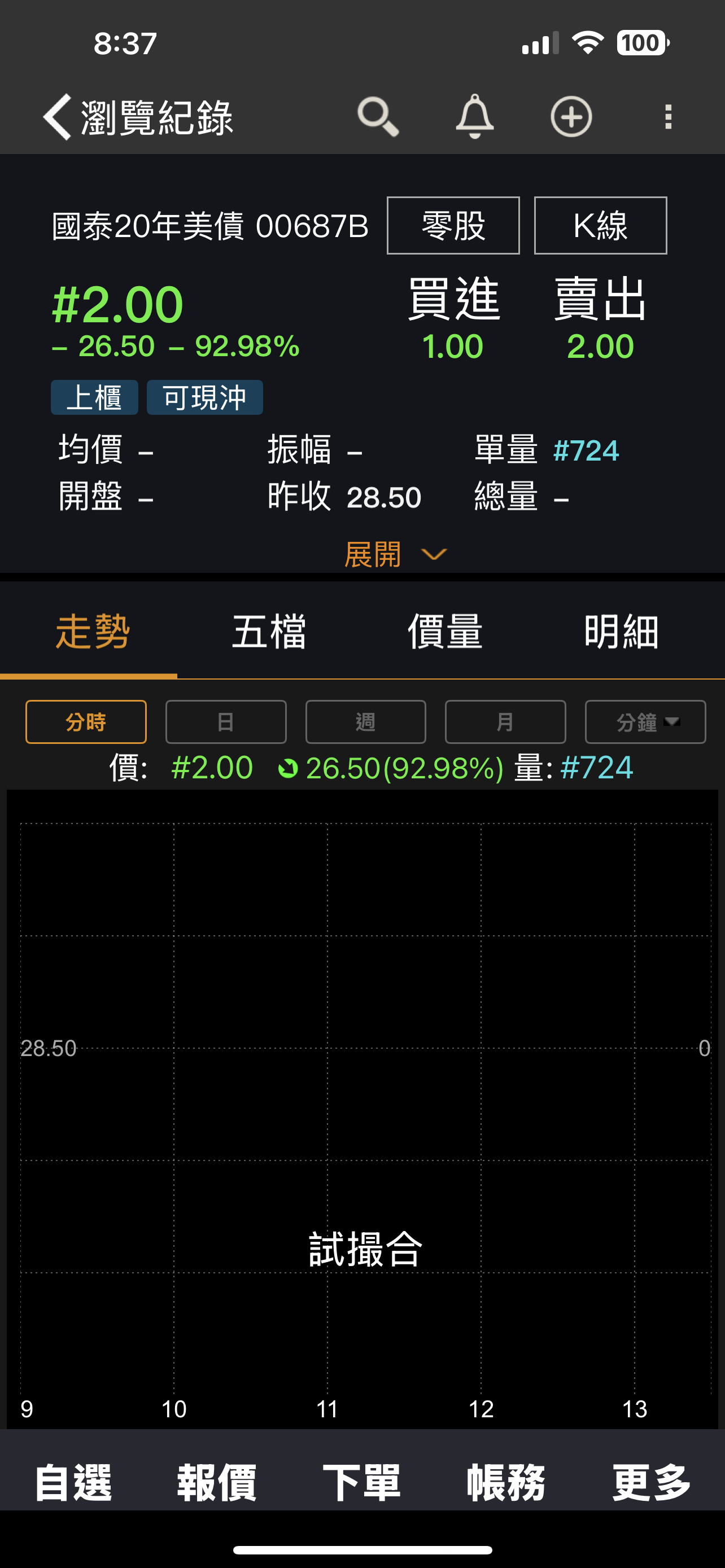This screenshot has width=725, height=1568.
Task: Switch to the 明細 tab
Action: [621, 631]
